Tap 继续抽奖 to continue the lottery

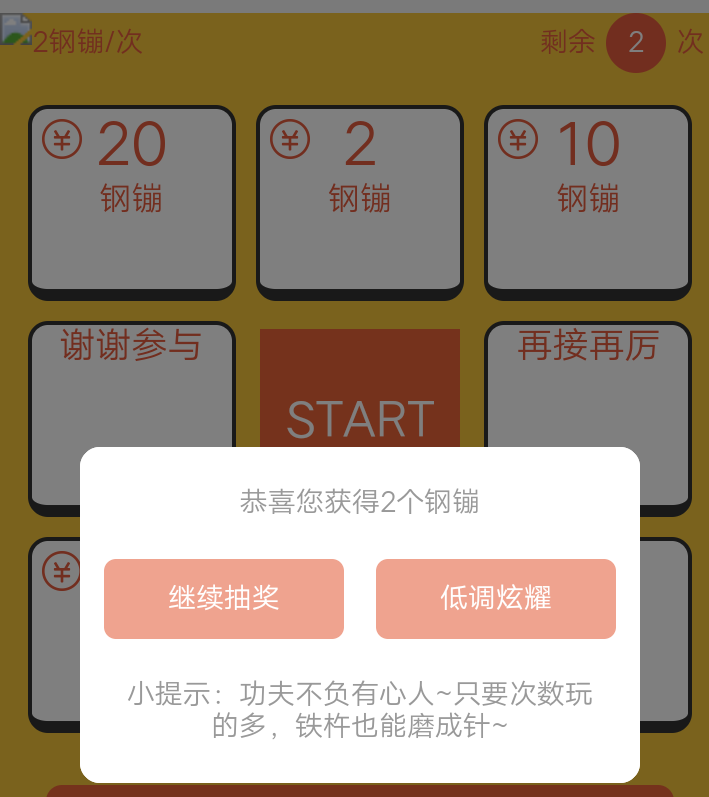tap(224, 599)
